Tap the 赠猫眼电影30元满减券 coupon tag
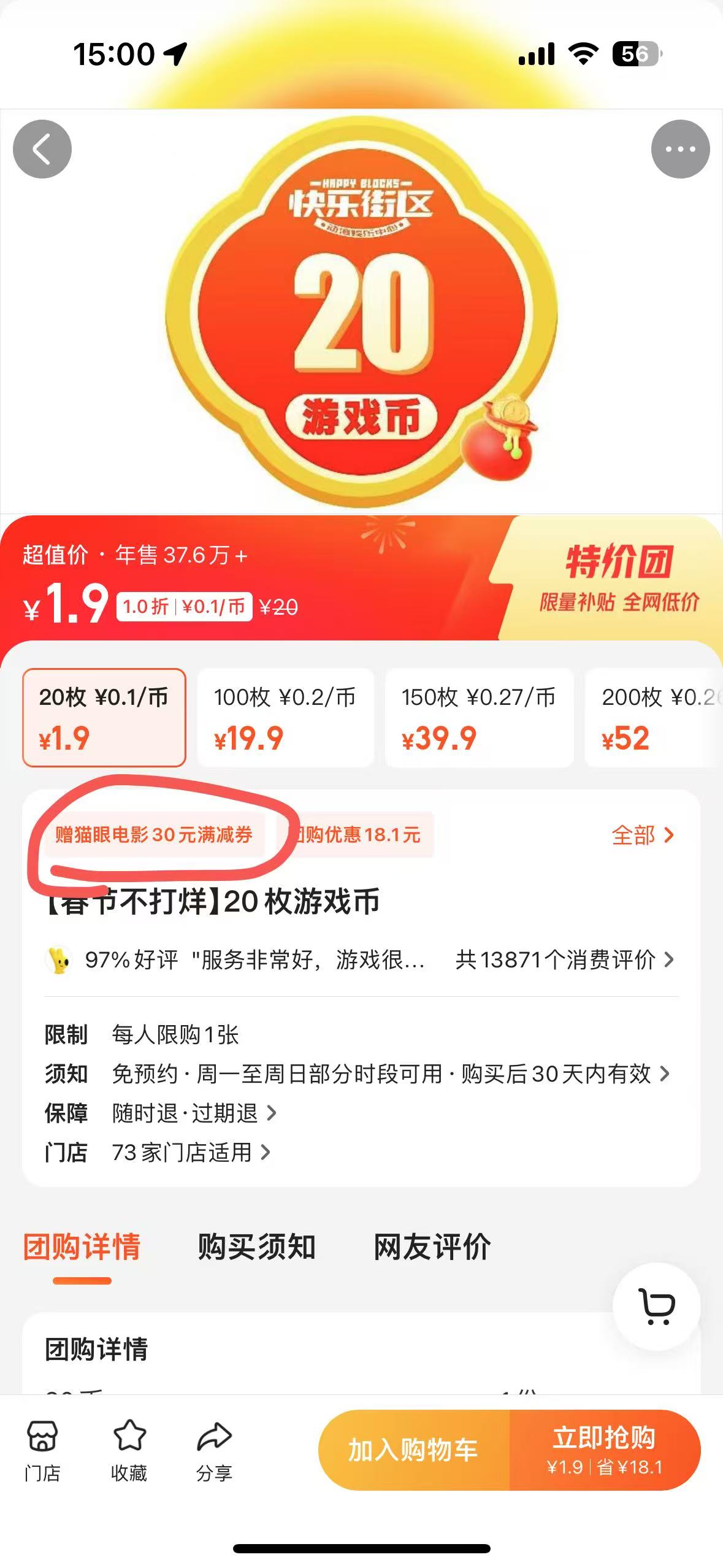Screen dimensions: 723x1568 pyautogui.click(x=154, y=835)
